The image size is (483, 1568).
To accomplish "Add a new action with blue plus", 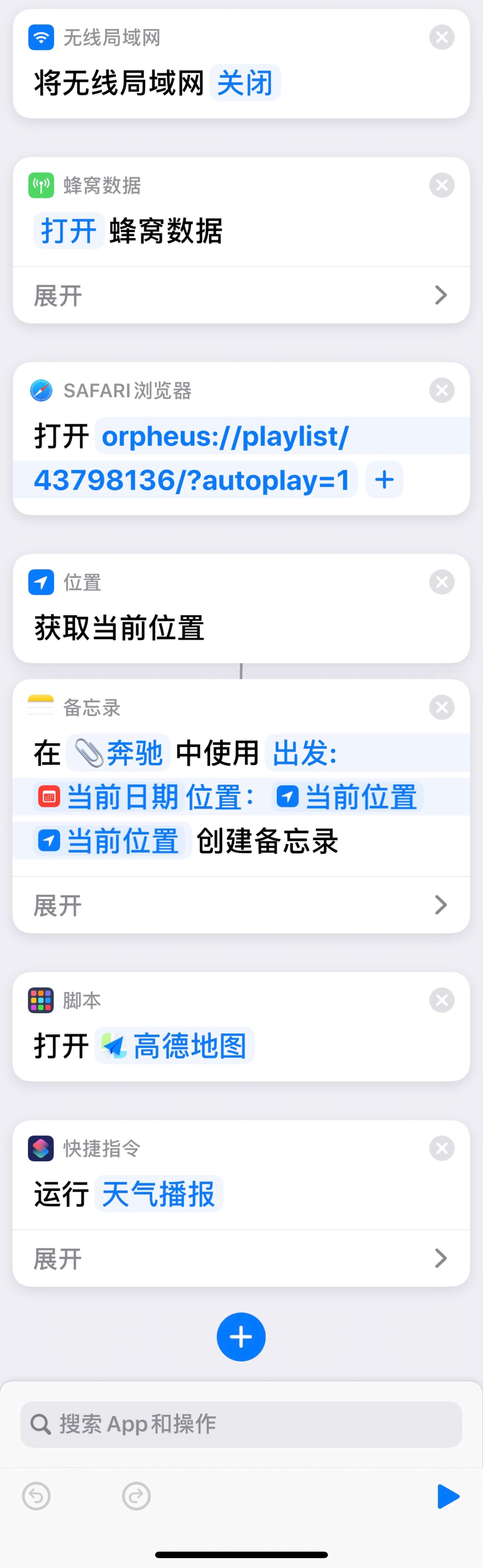I will 241,1337.
